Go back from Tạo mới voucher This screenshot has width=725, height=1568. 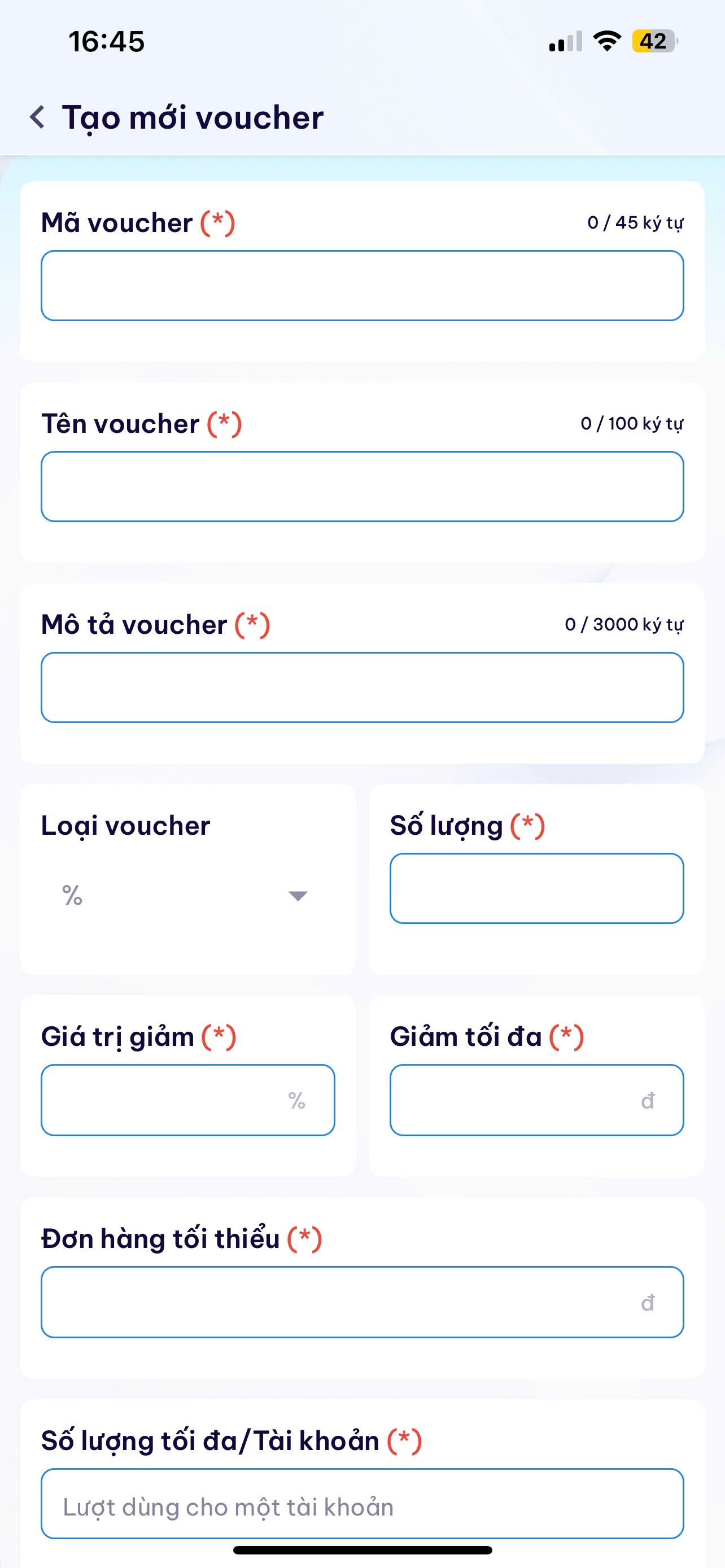click(38, 117)
